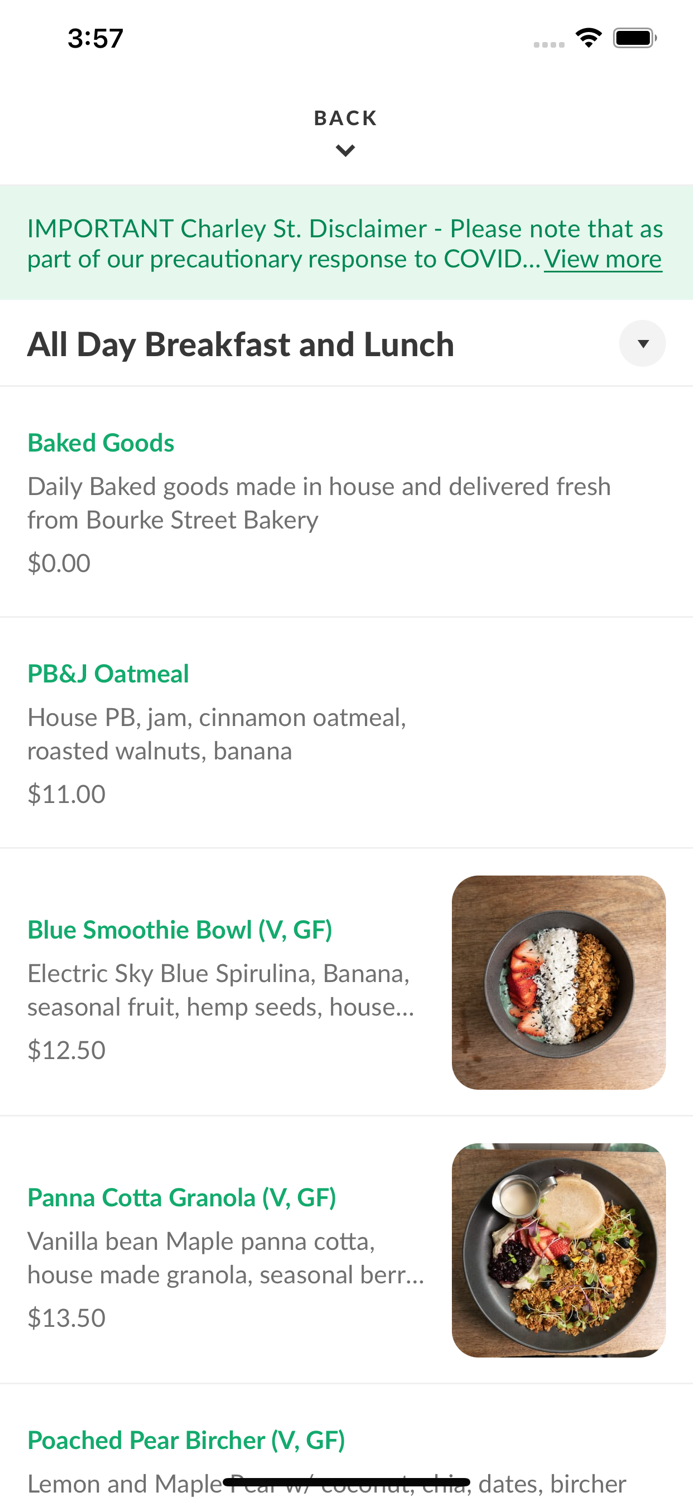Select the PB&J Oatmeal item
The height and width of the screenshot is (1500, 693).
pos(346,733)
